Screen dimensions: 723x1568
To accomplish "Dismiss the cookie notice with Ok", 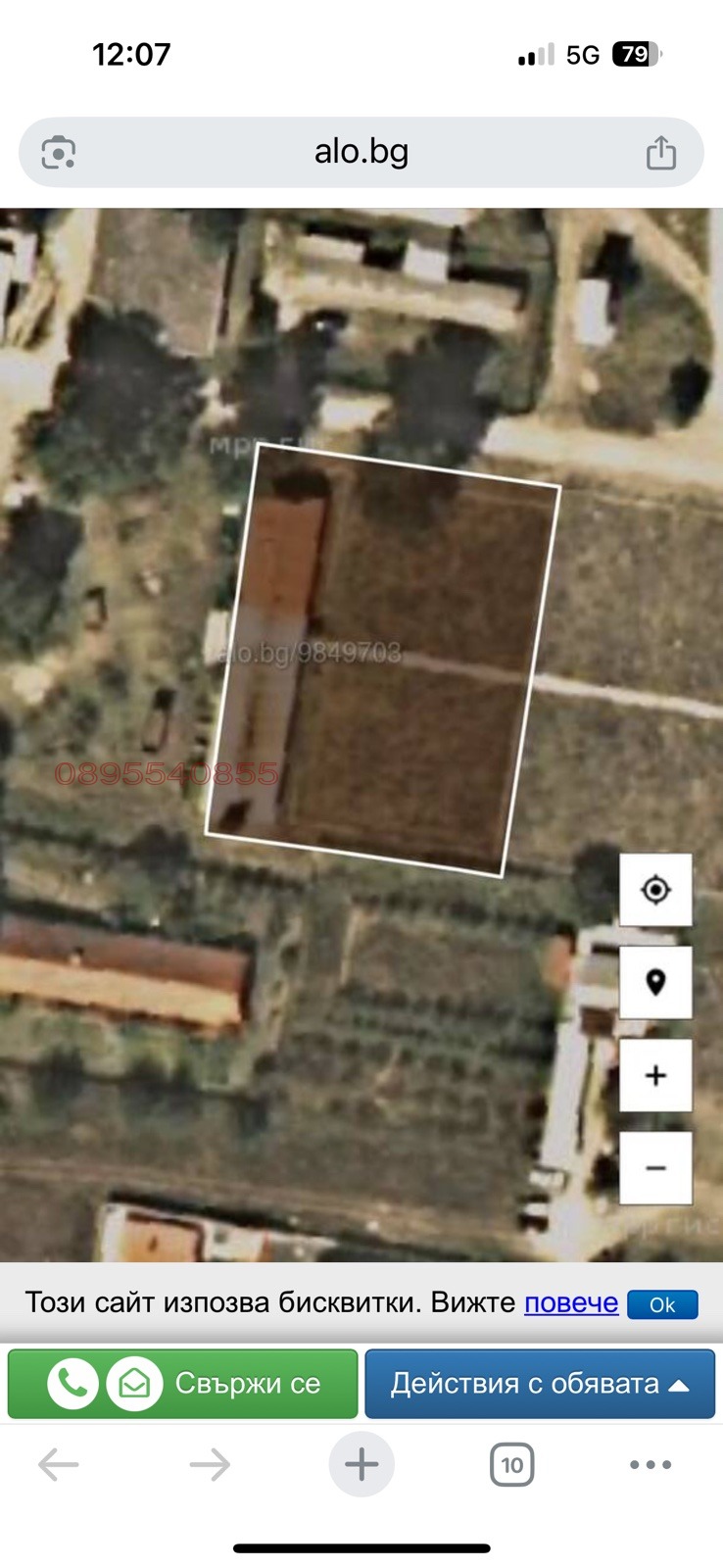I will click(x=662, y=1304).
